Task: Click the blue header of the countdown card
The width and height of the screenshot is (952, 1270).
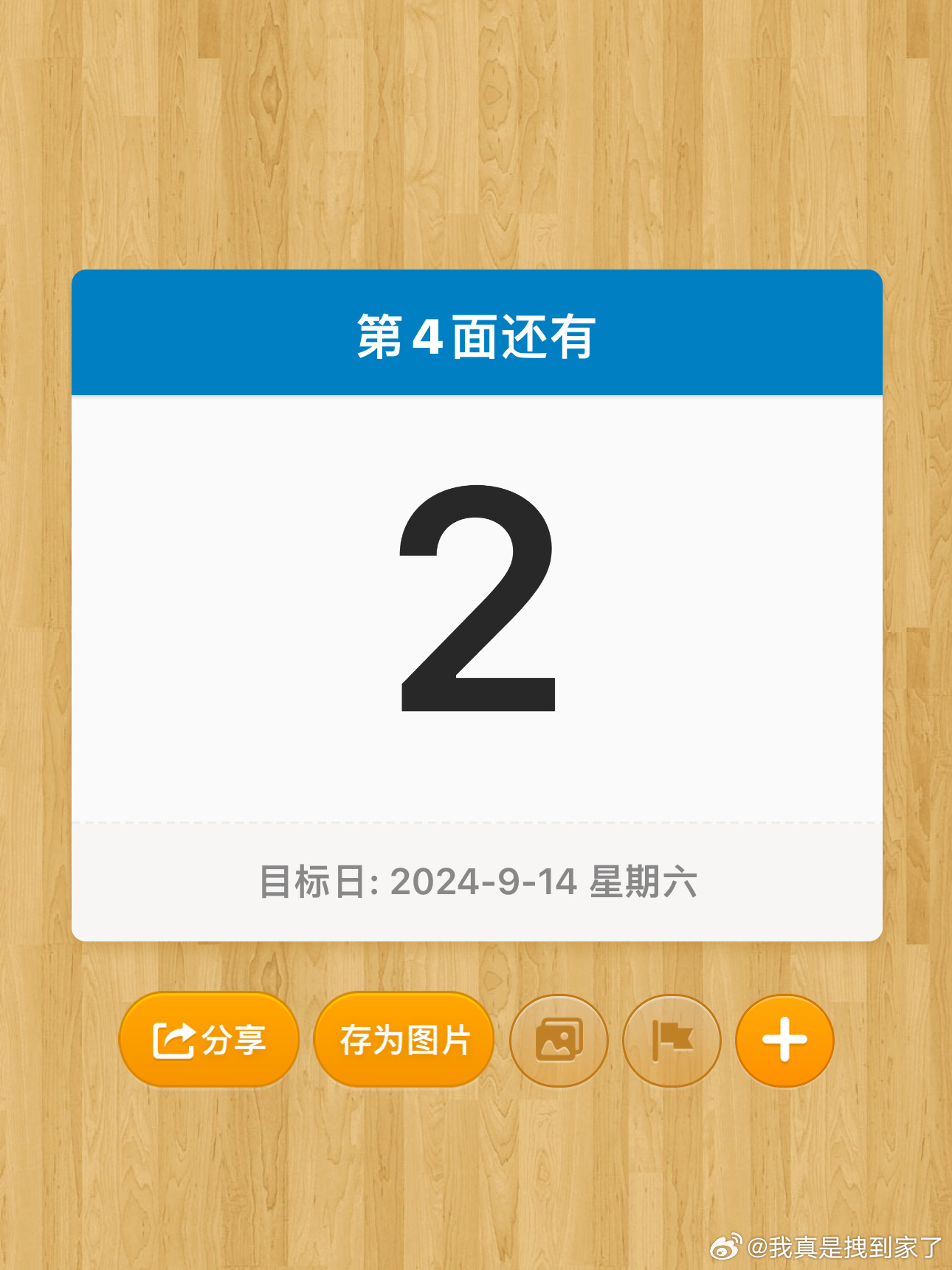Action: pyautogui.click(x=476, y=332)
